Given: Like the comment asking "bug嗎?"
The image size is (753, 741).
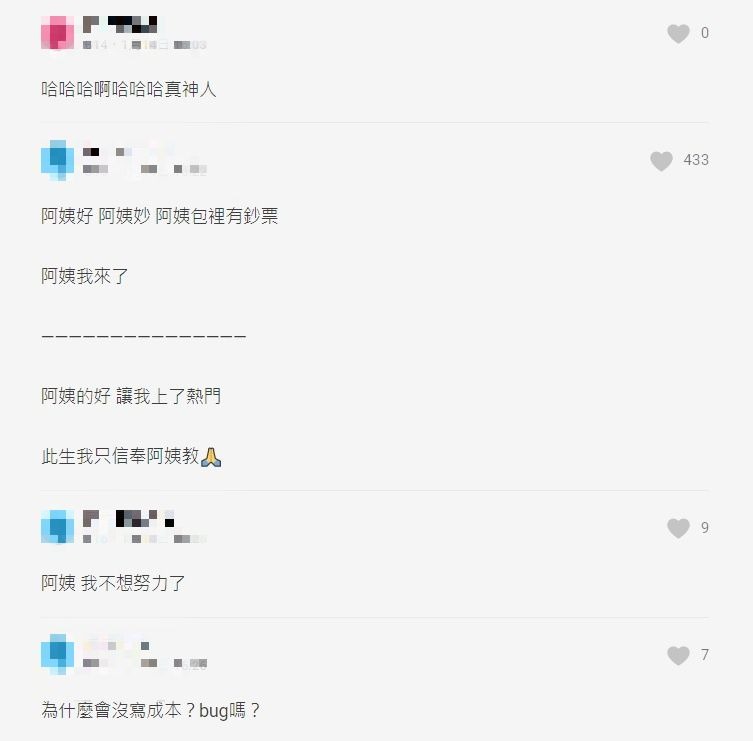Looking at the screenshot, I should [678, 655].
